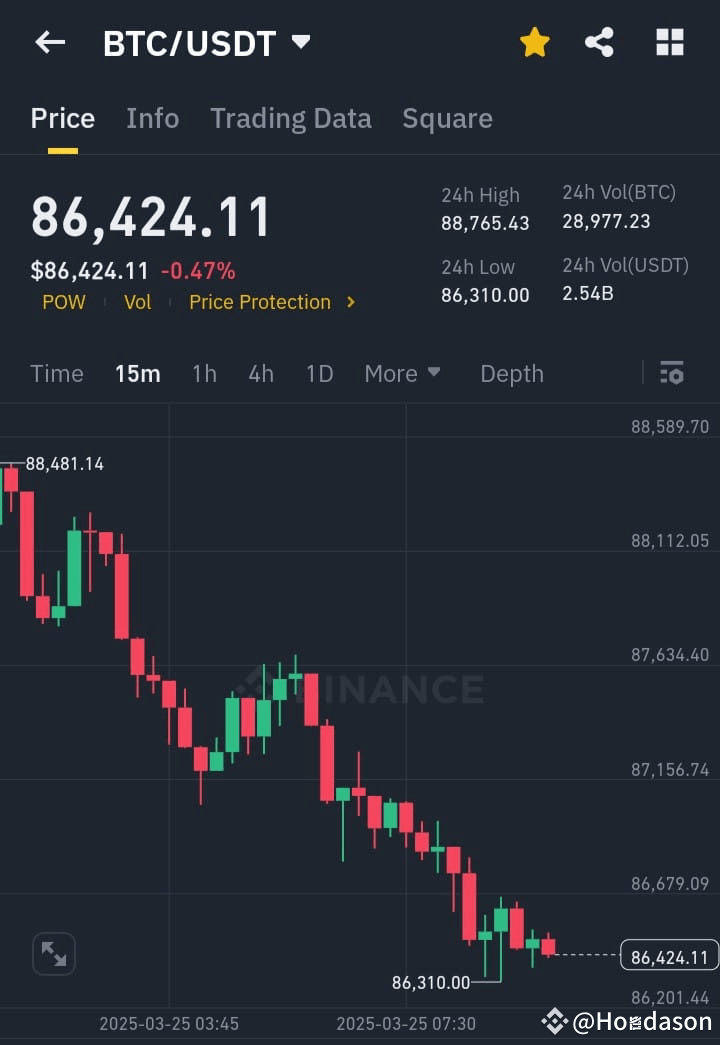Switch to the Trading Data tab

290,118
